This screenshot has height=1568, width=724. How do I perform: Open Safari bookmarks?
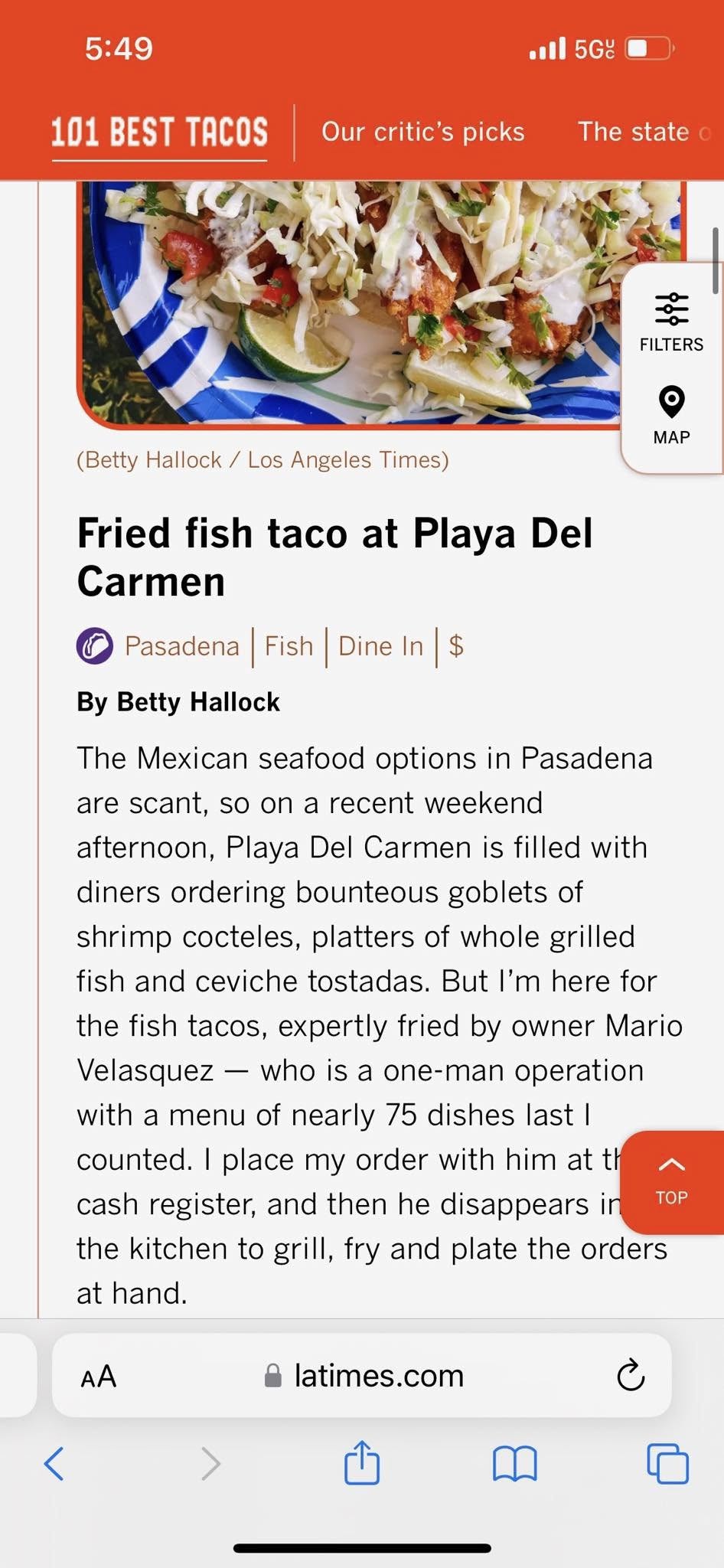tap(515, 1463)
